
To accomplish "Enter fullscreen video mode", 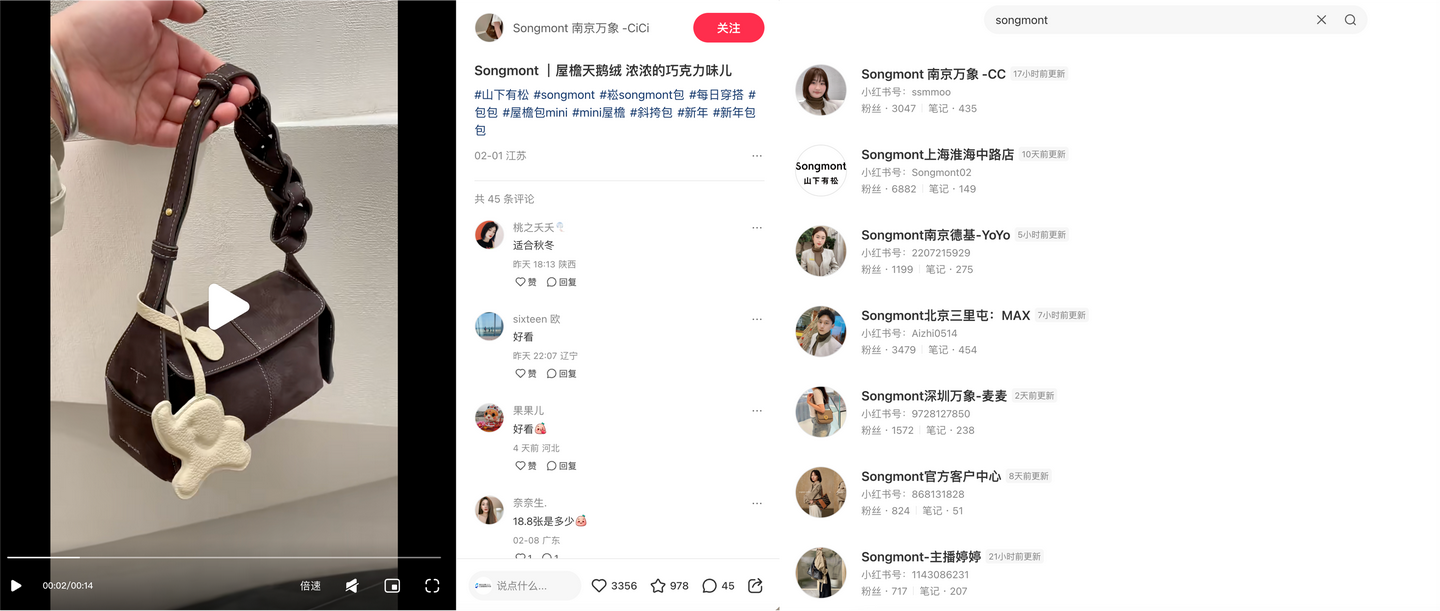I will 432,586.
